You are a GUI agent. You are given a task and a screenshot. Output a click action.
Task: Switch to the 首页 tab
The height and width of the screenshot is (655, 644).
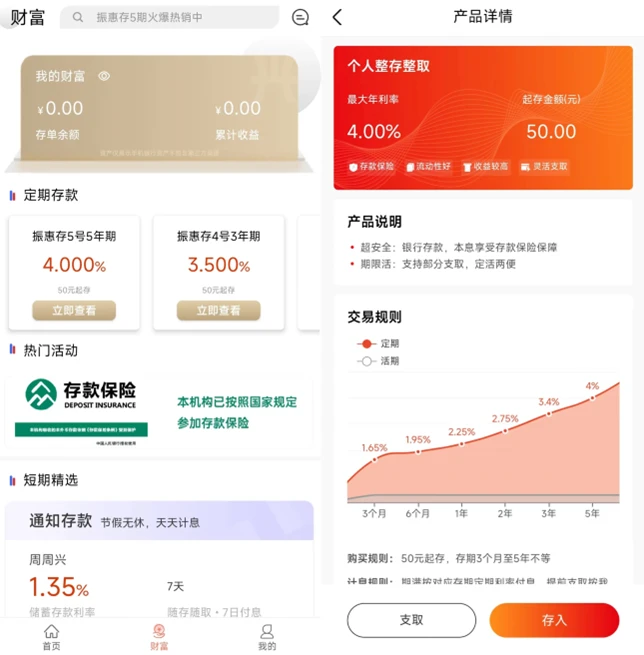tap(51, 637)
